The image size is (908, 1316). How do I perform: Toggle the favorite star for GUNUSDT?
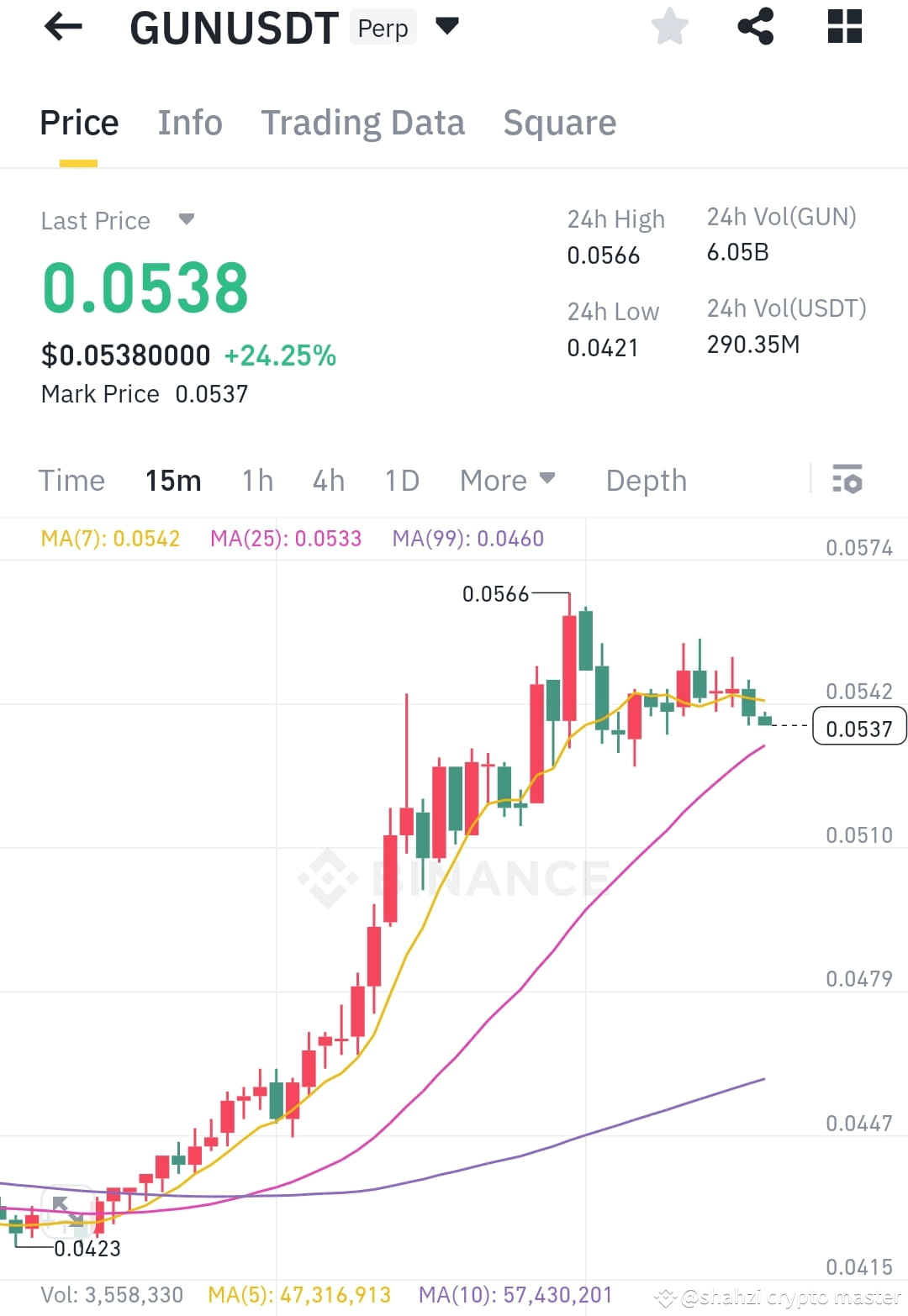point(670,26)
